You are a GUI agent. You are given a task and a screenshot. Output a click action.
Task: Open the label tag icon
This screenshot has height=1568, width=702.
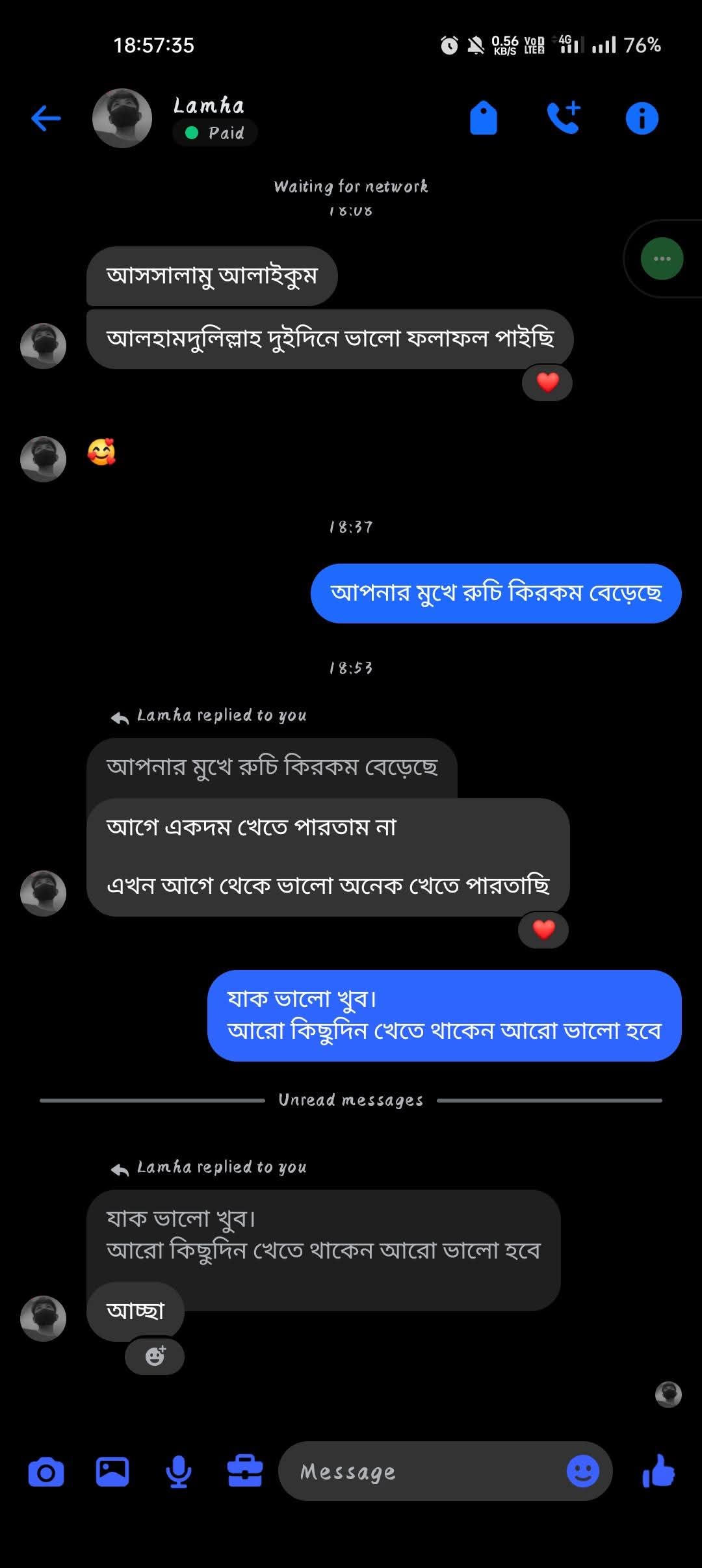tap(483, 118)
